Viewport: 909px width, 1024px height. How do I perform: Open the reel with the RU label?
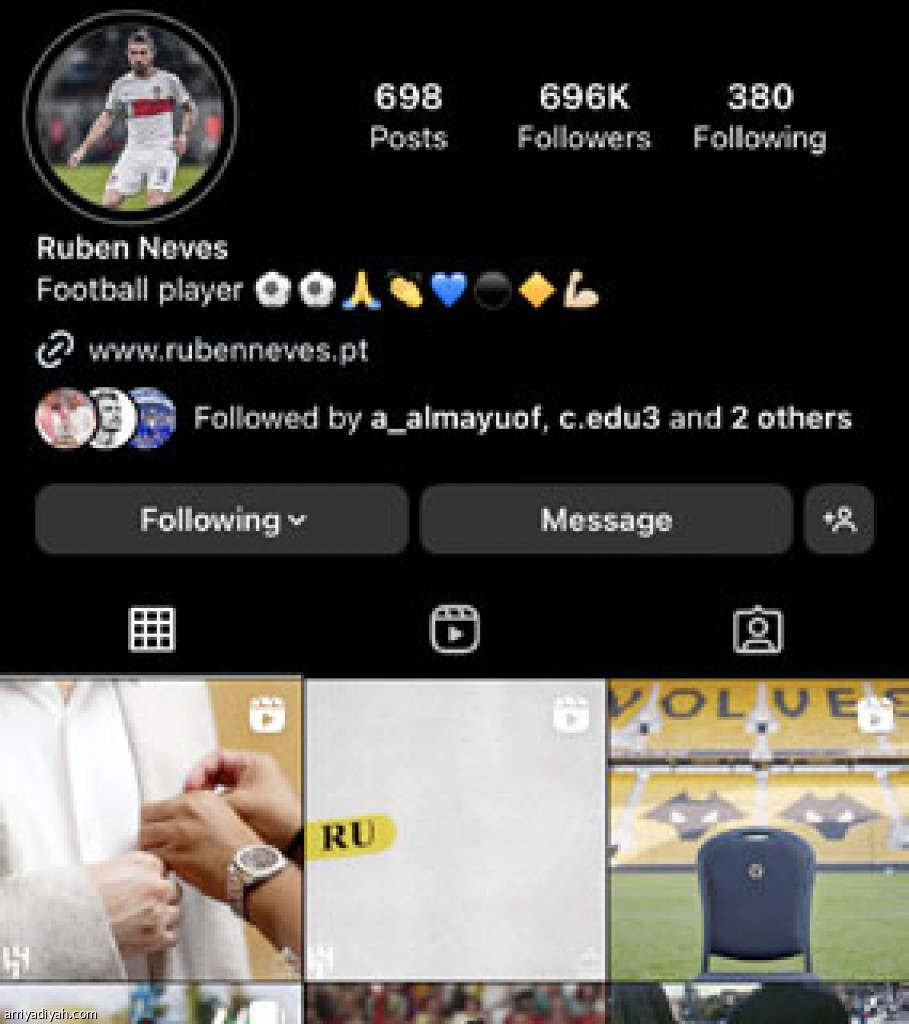(x=455, y=830)
